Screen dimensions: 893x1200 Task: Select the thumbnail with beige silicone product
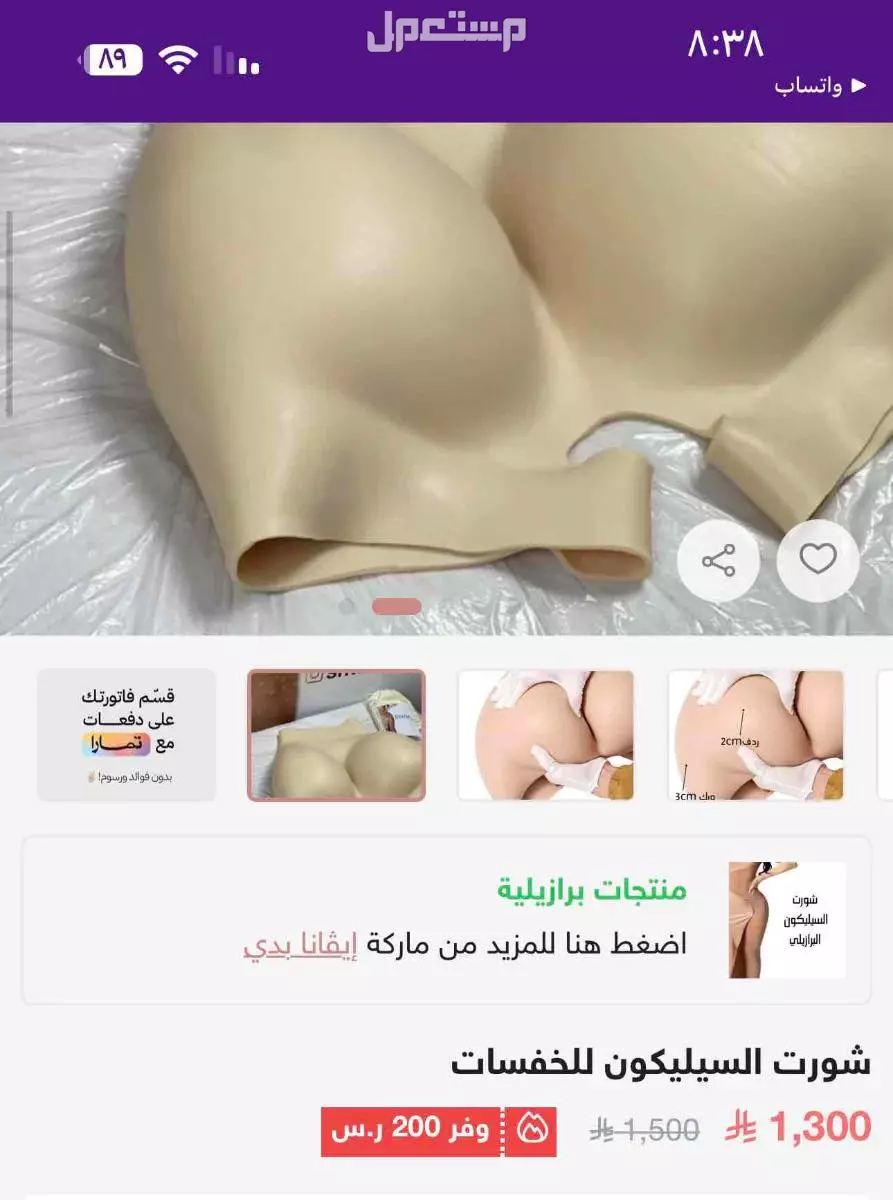click(337, 735)
